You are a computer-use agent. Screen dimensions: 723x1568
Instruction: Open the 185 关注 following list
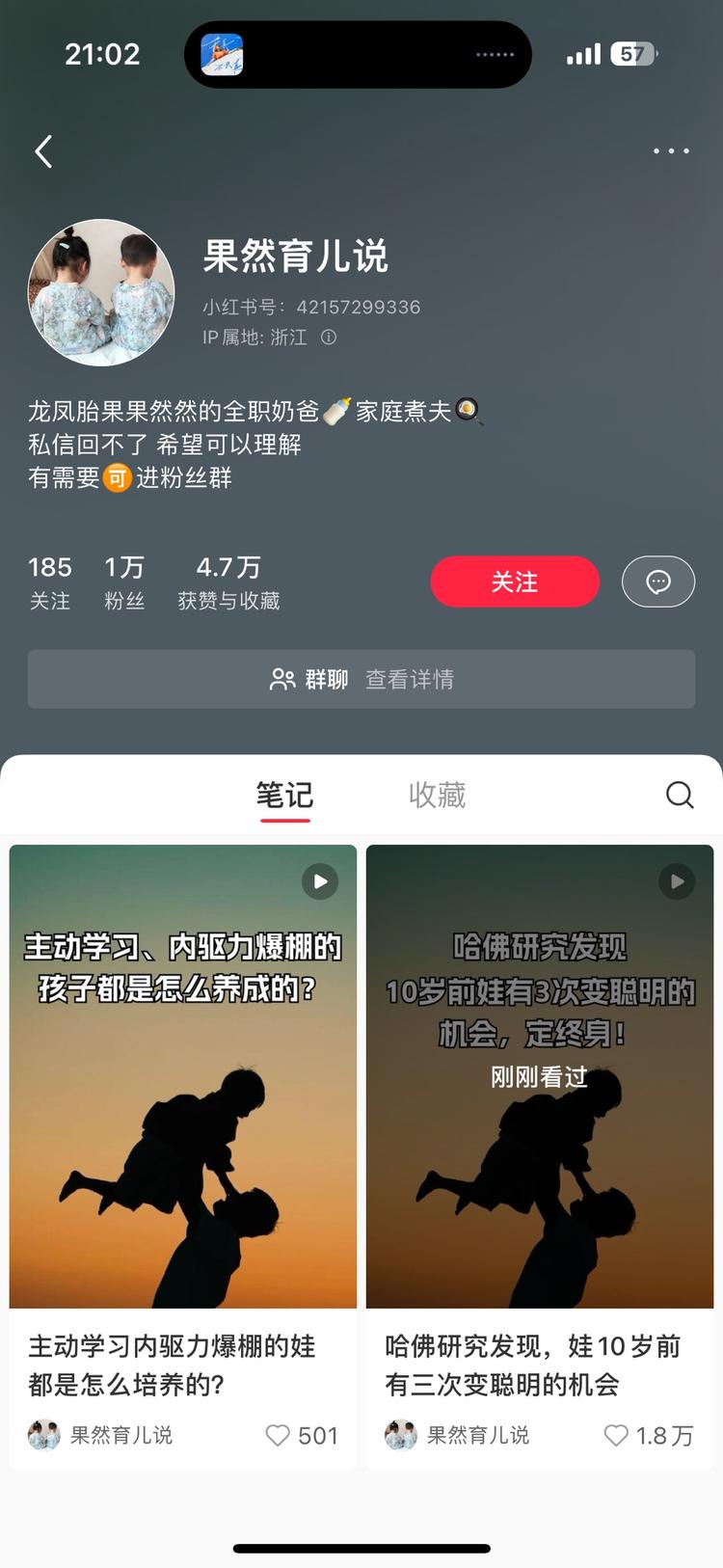click(50, 580)
